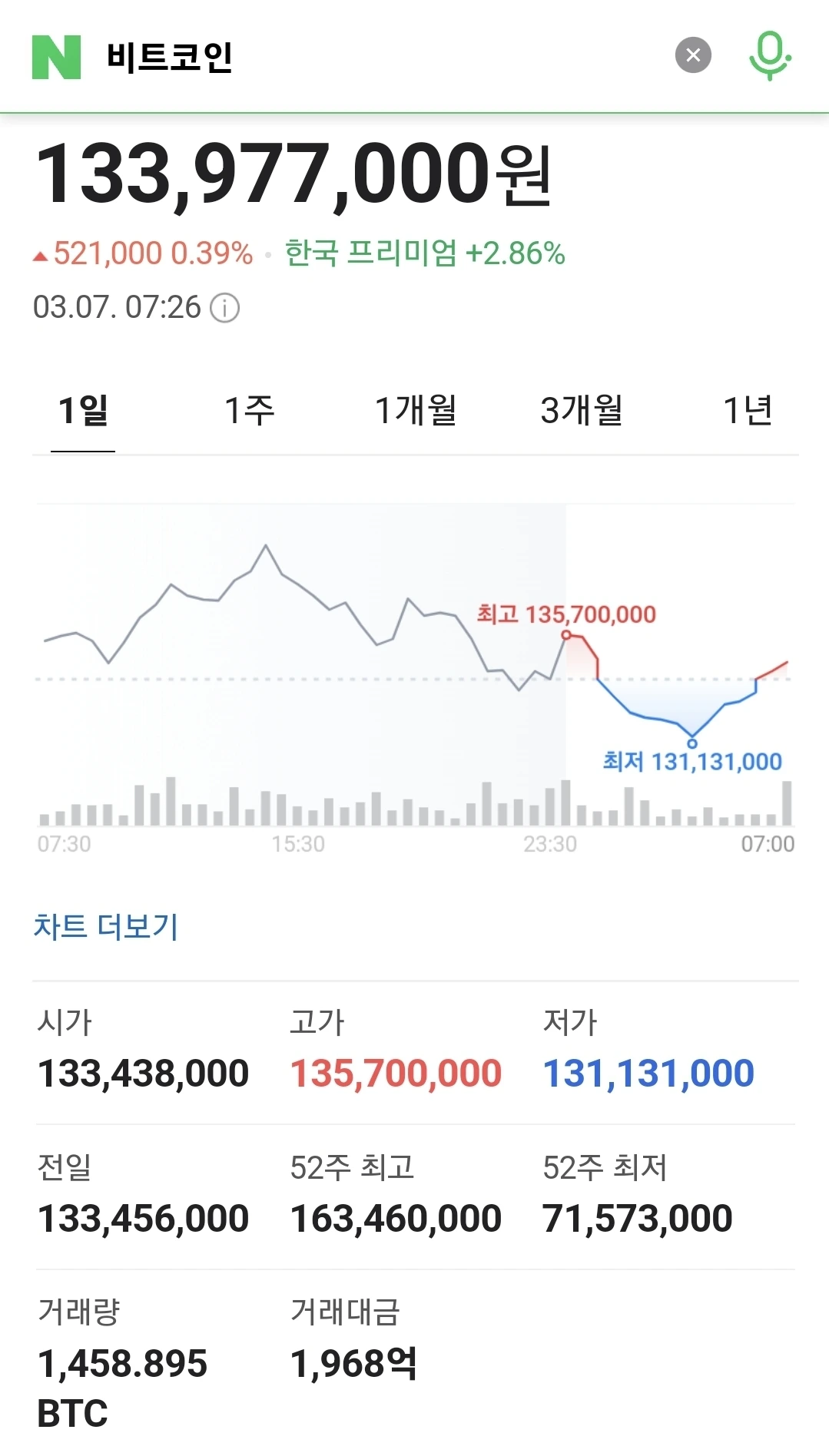Open the info icon next to timestamp

click(225, 308)
